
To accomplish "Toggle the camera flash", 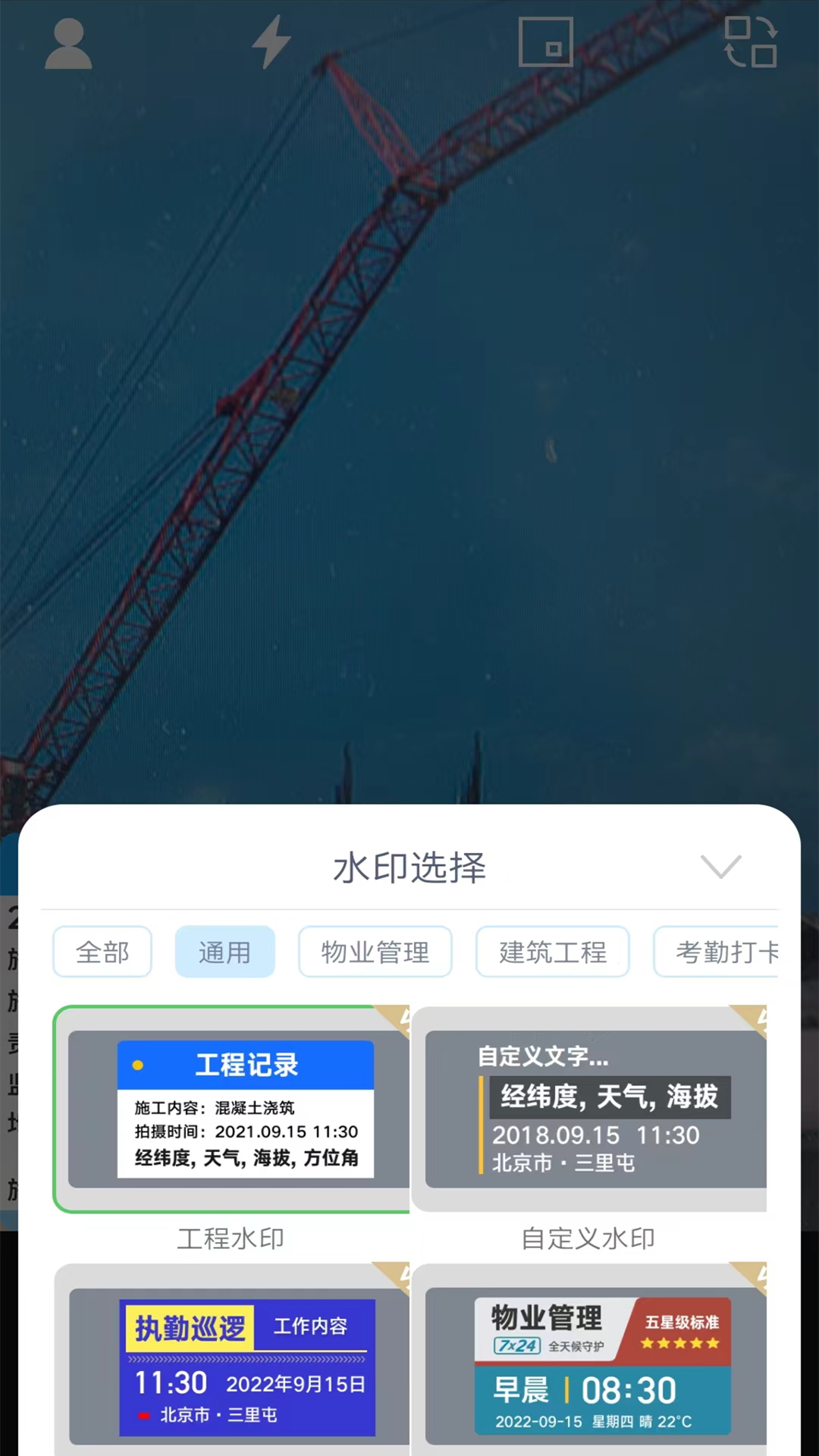I will pos(271,42).
